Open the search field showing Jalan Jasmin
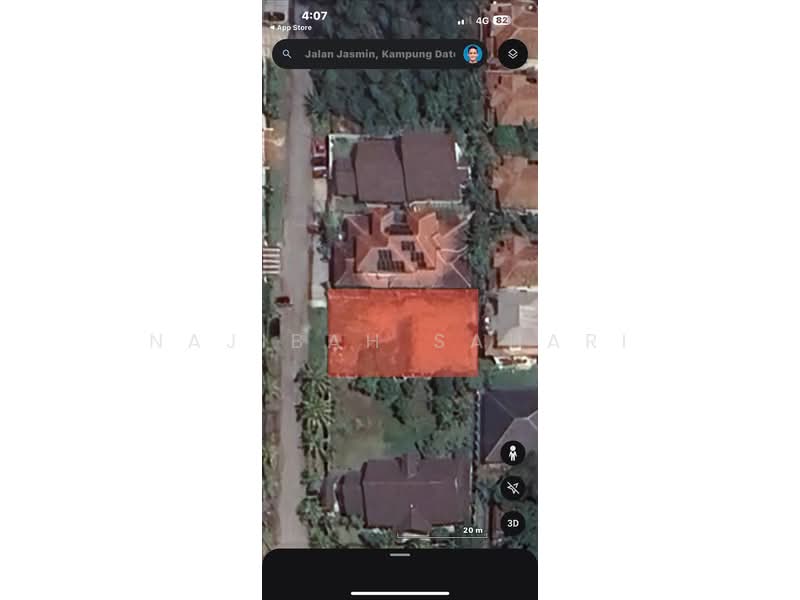 click(375, 54)
